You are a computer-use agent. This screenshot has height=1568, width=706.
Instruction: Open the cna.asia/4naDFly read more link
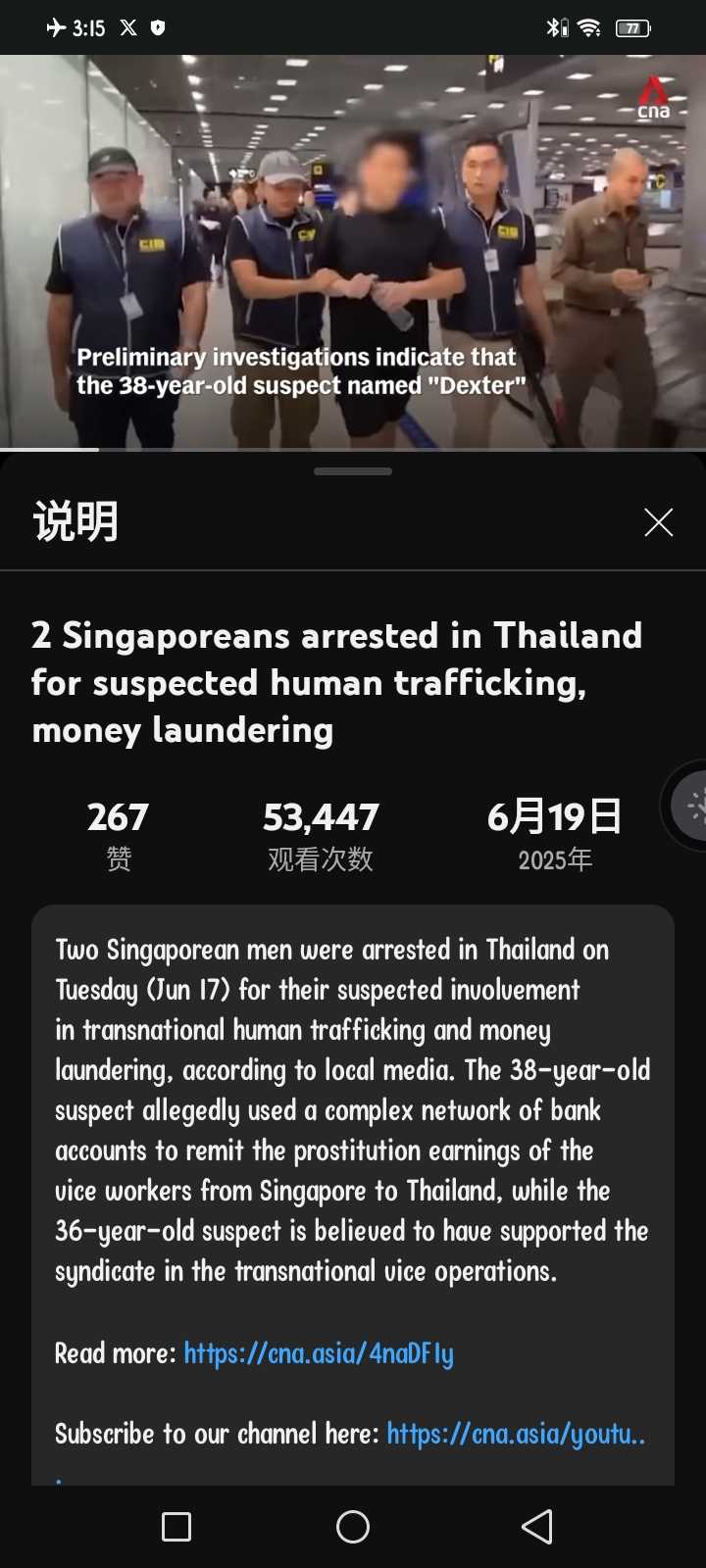tap(319, 1353)
